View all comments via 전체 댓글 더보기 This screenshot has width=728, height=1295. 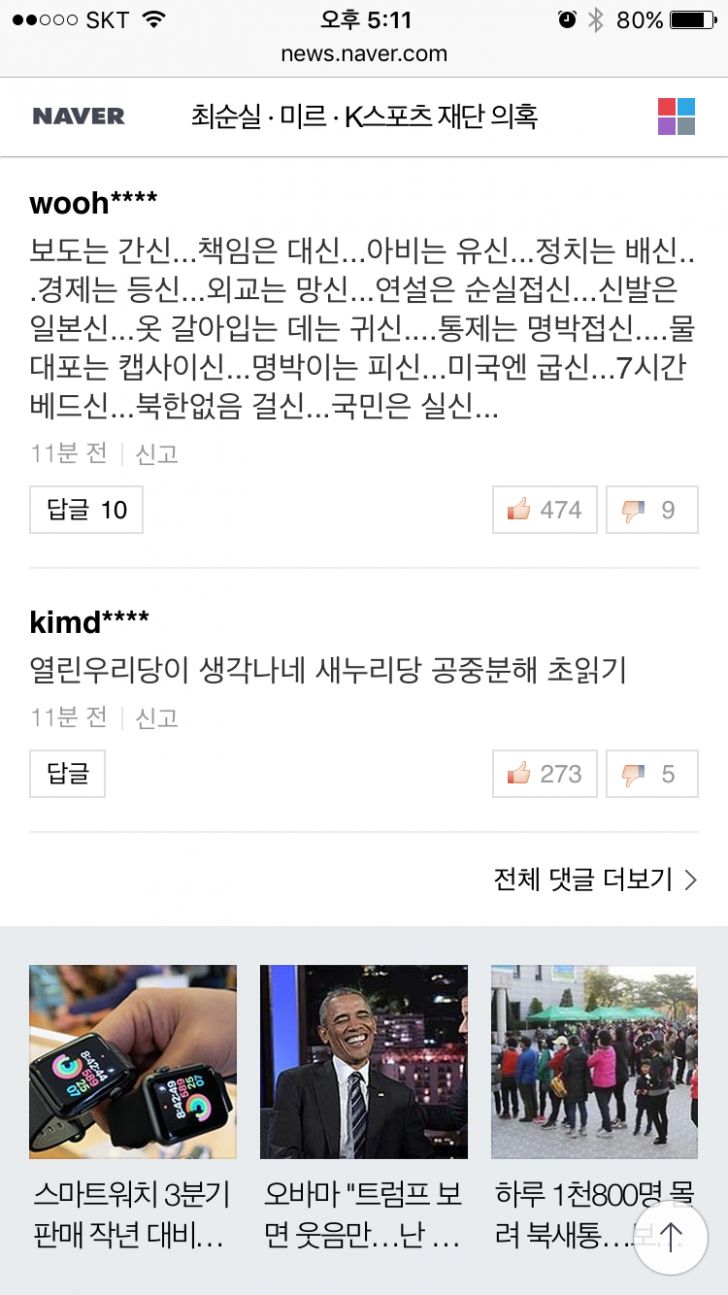point(595,879)
